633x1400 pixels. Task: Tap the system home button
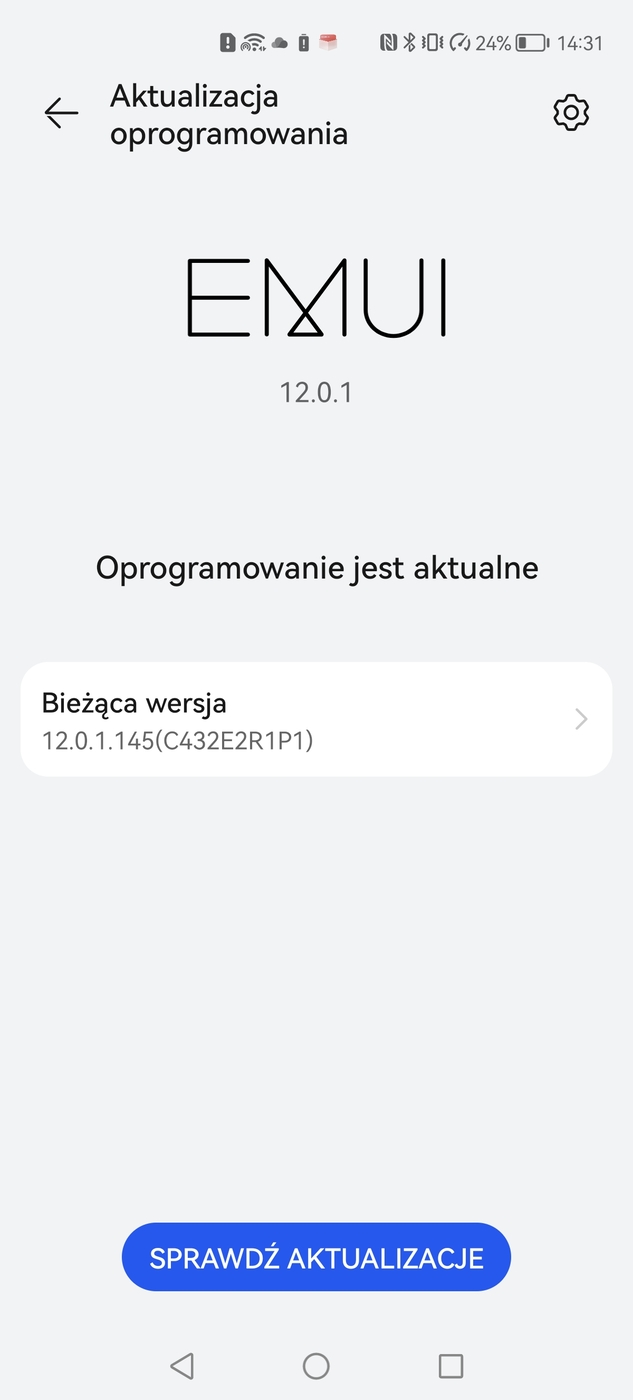point(316,1365)
